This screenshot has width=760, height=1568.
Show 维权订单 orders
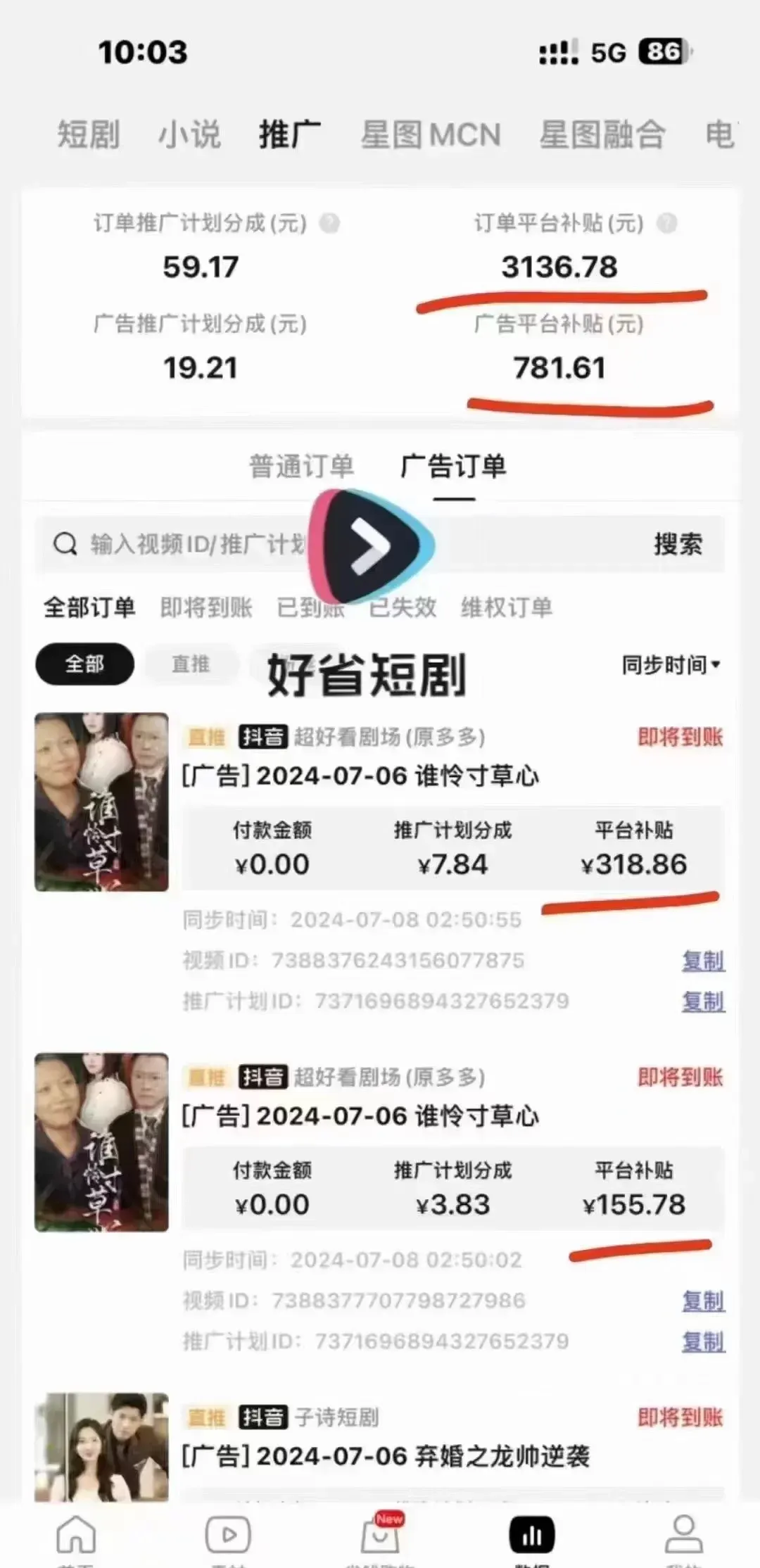click(x=506, y=607)
